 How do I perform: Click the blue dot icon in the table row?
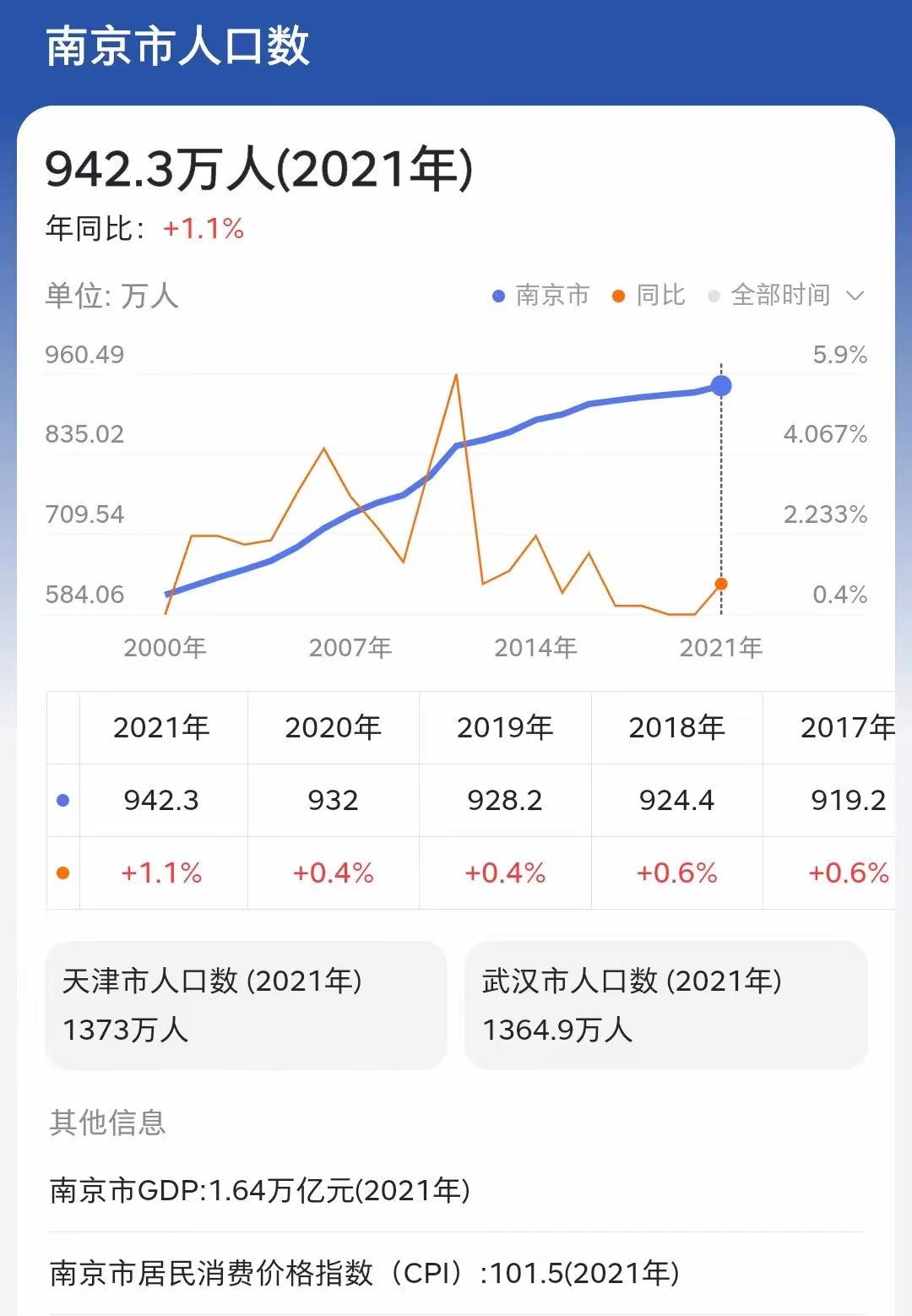[61, 800]
